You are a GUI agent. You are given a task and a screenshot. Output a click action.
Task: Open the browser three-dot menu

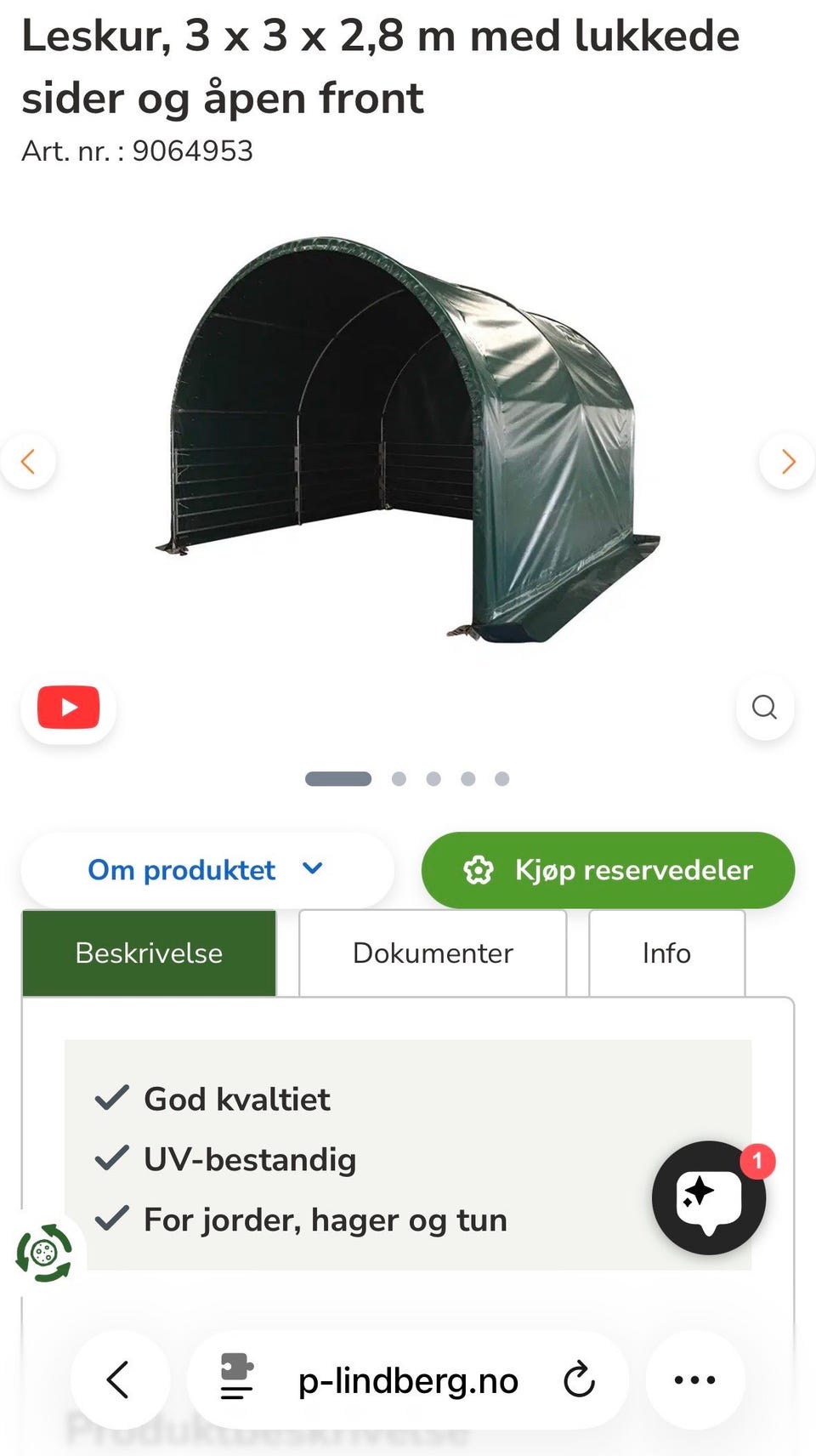[x=694, y=1381]
